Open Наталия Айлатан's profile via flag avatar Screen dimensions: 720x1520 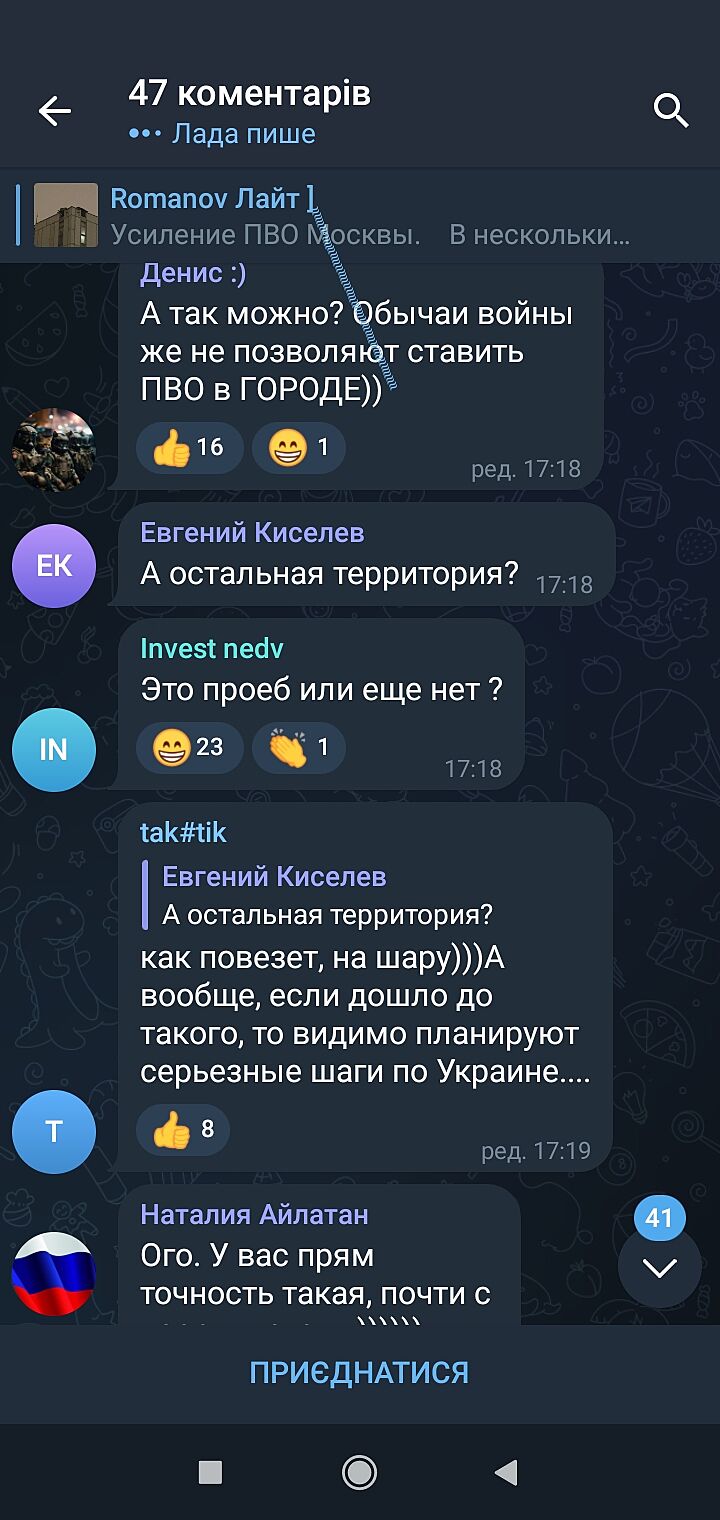[54, 1273]
